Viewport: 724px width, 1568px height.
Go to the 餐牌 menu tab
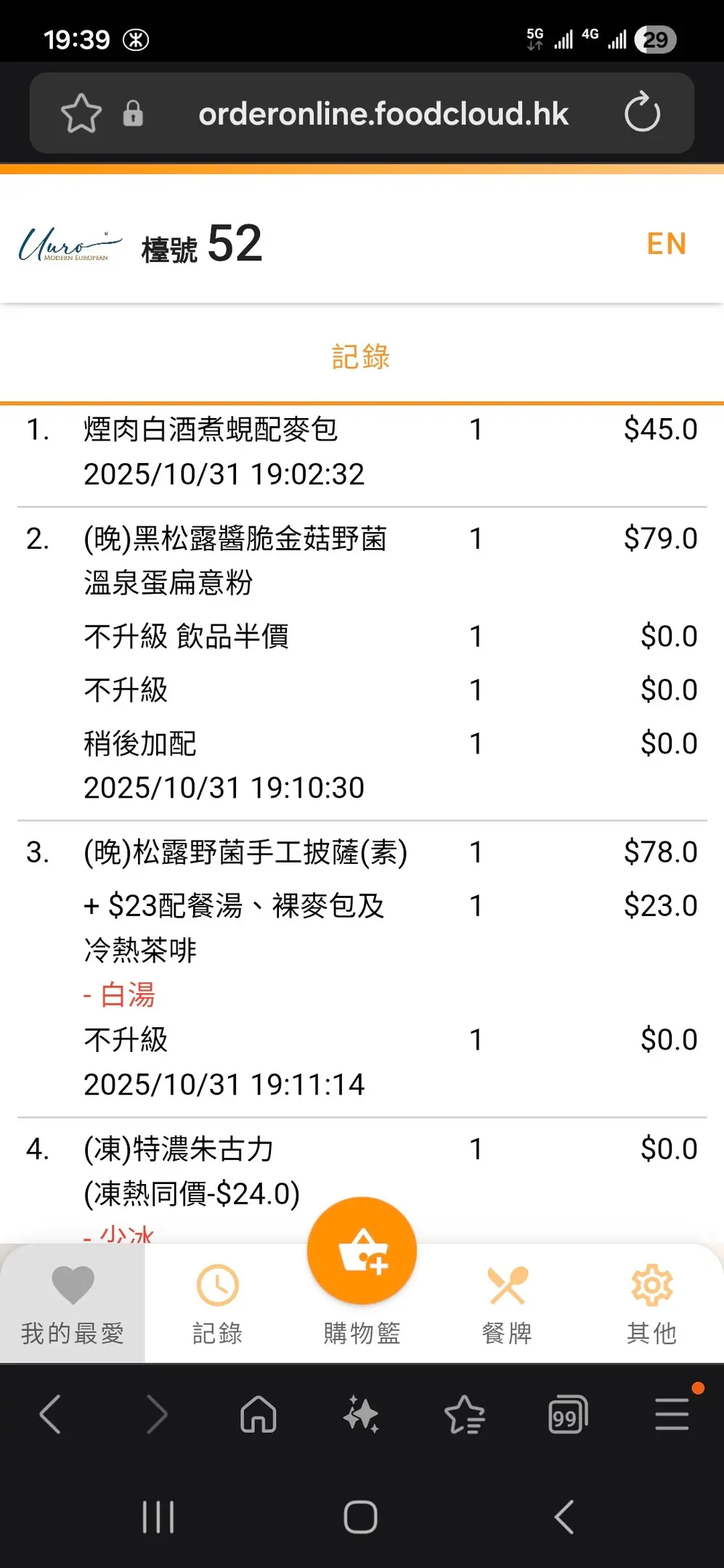coord(507,1304)
